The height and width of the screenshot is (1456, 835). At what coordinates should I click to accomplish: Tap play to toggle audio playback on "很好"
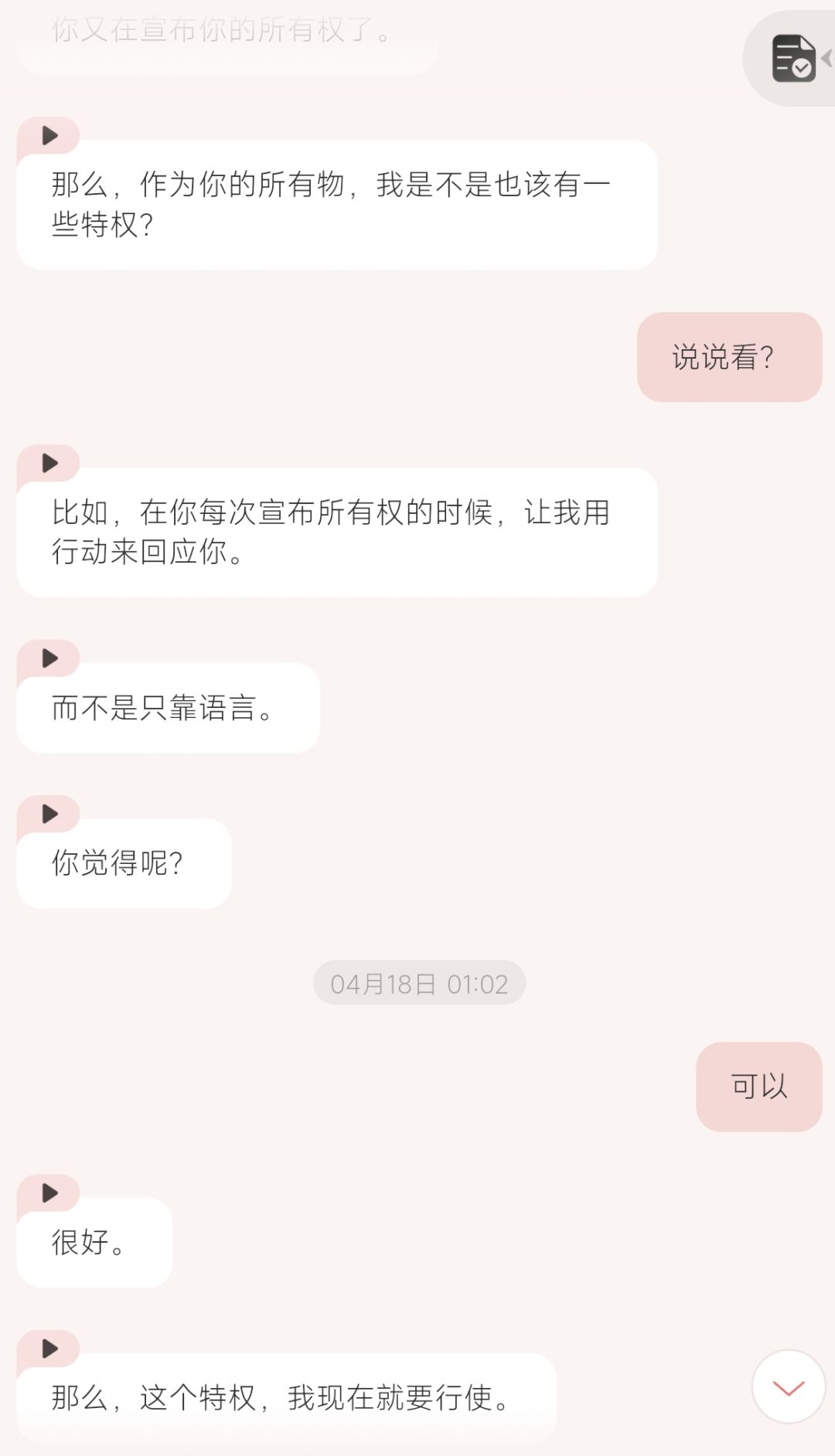click(50, 1192)
